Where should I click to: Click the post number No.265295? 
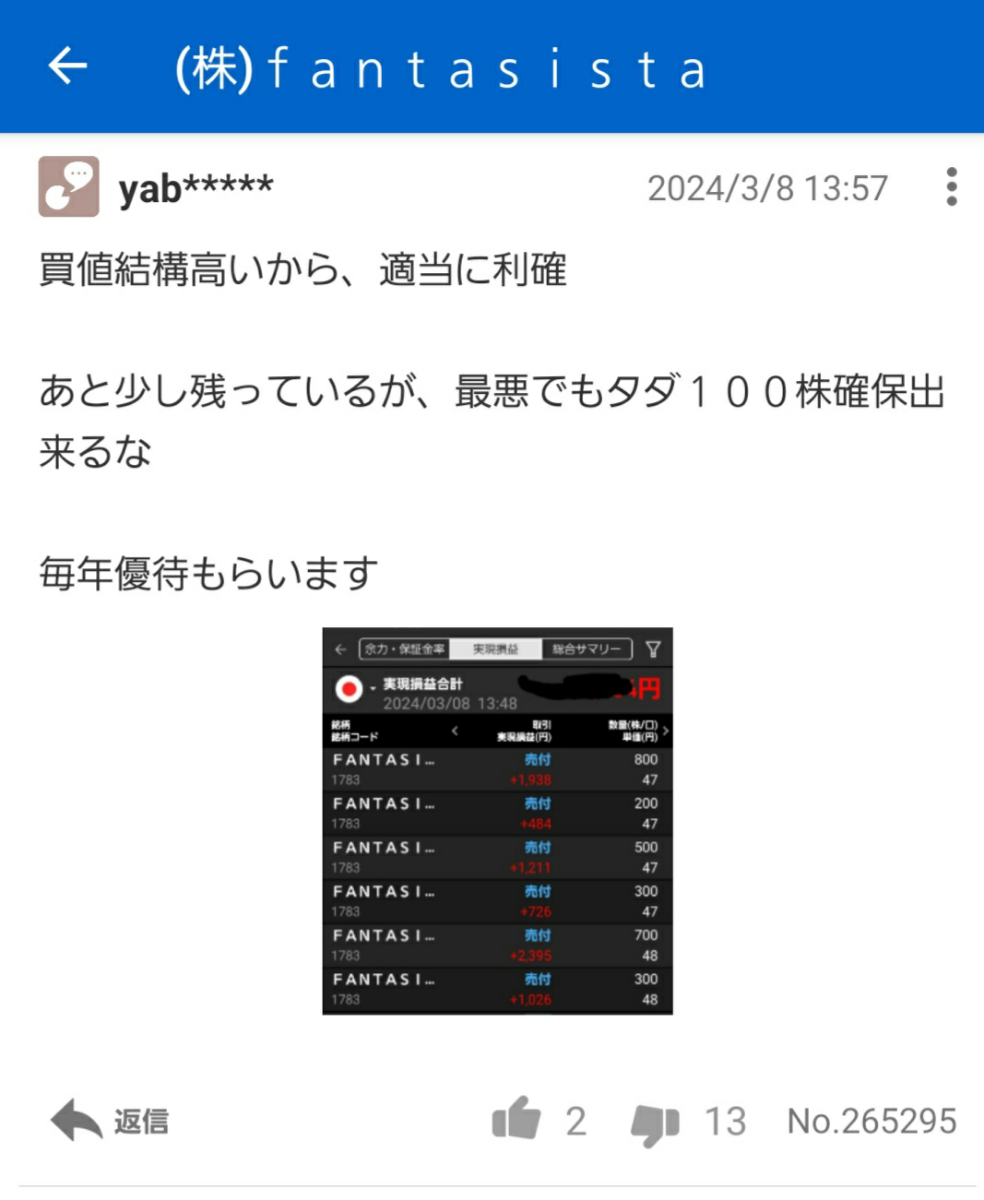[870, 1120]
